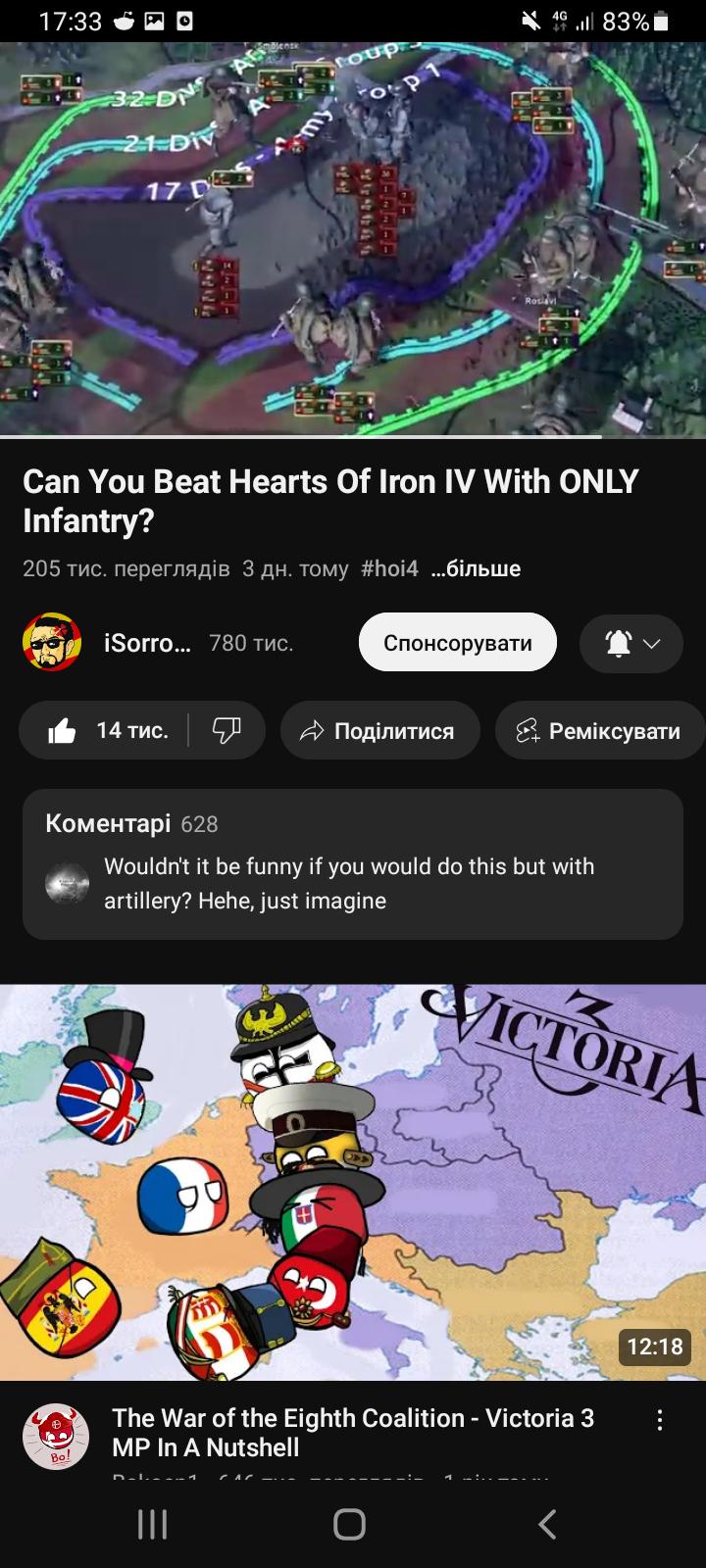
Task: Go back using the system back button
Action: click(548, 1524)
